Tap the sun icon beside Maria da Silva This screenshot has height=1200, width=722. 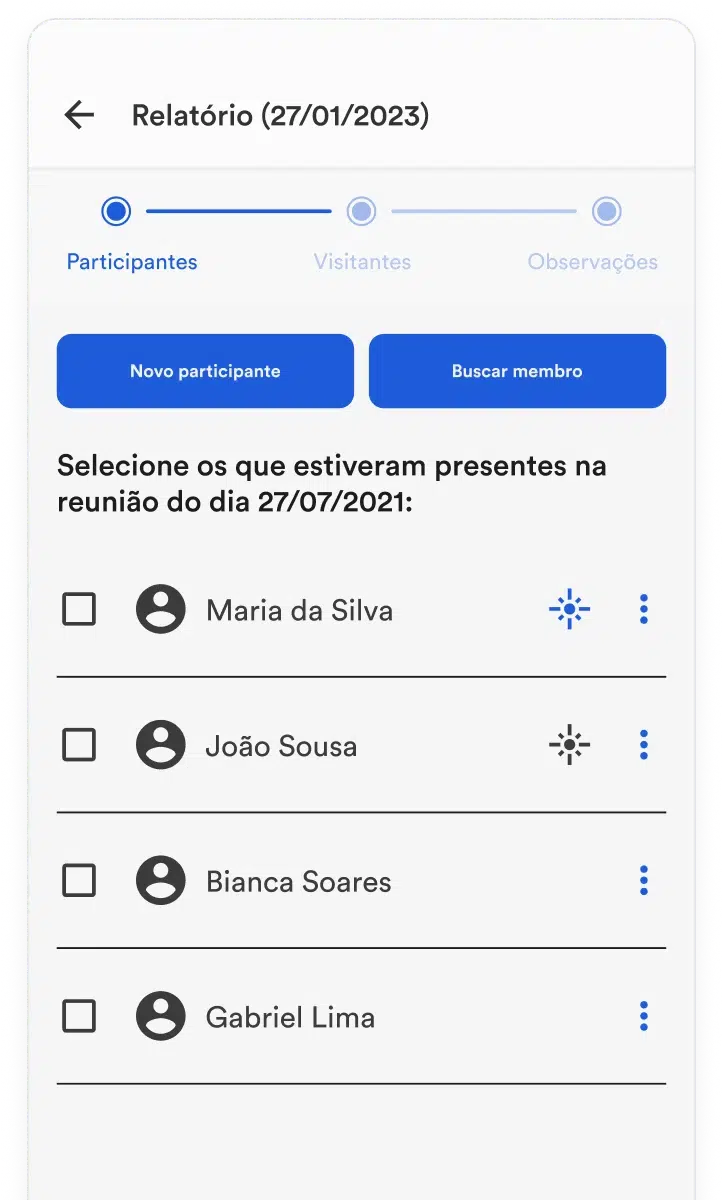[570, 609]
